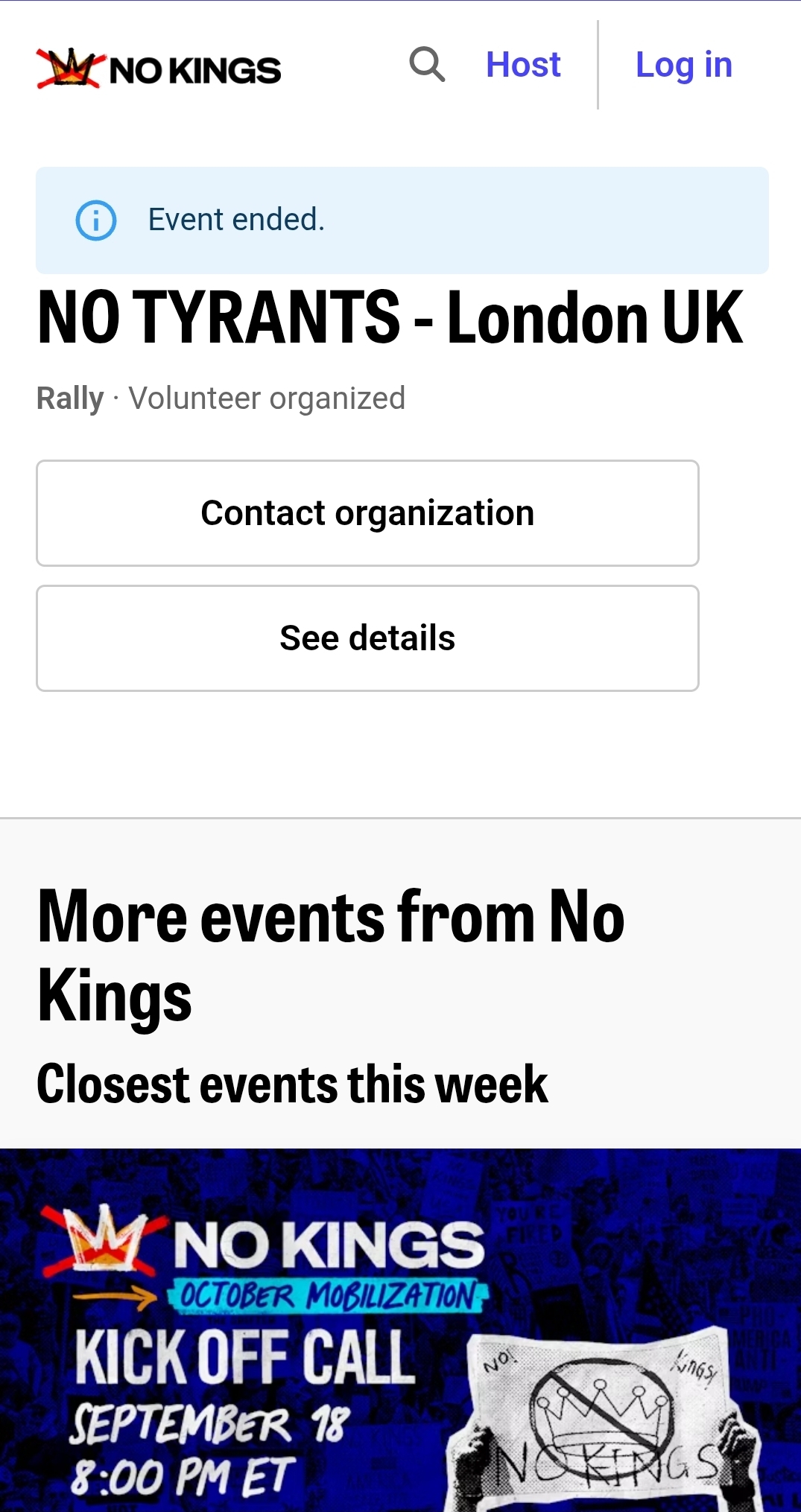
Task: Tap the Host link
Action: pyautogui.click(x=523, y=65)
